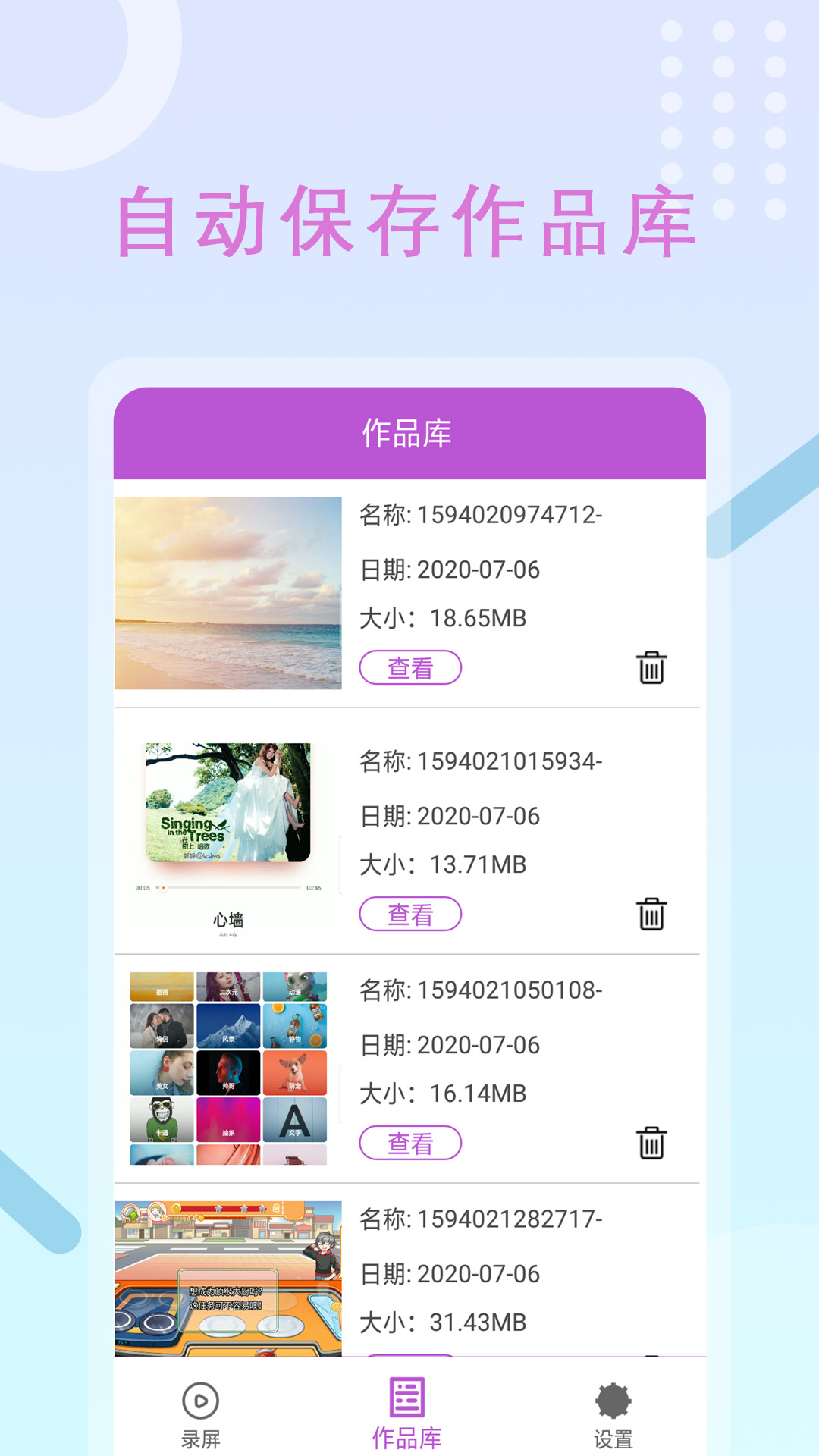The height and width of the screenshot is (1456, 819).
Task: Tap the 作品库 header title
Action: pos(407,433)
